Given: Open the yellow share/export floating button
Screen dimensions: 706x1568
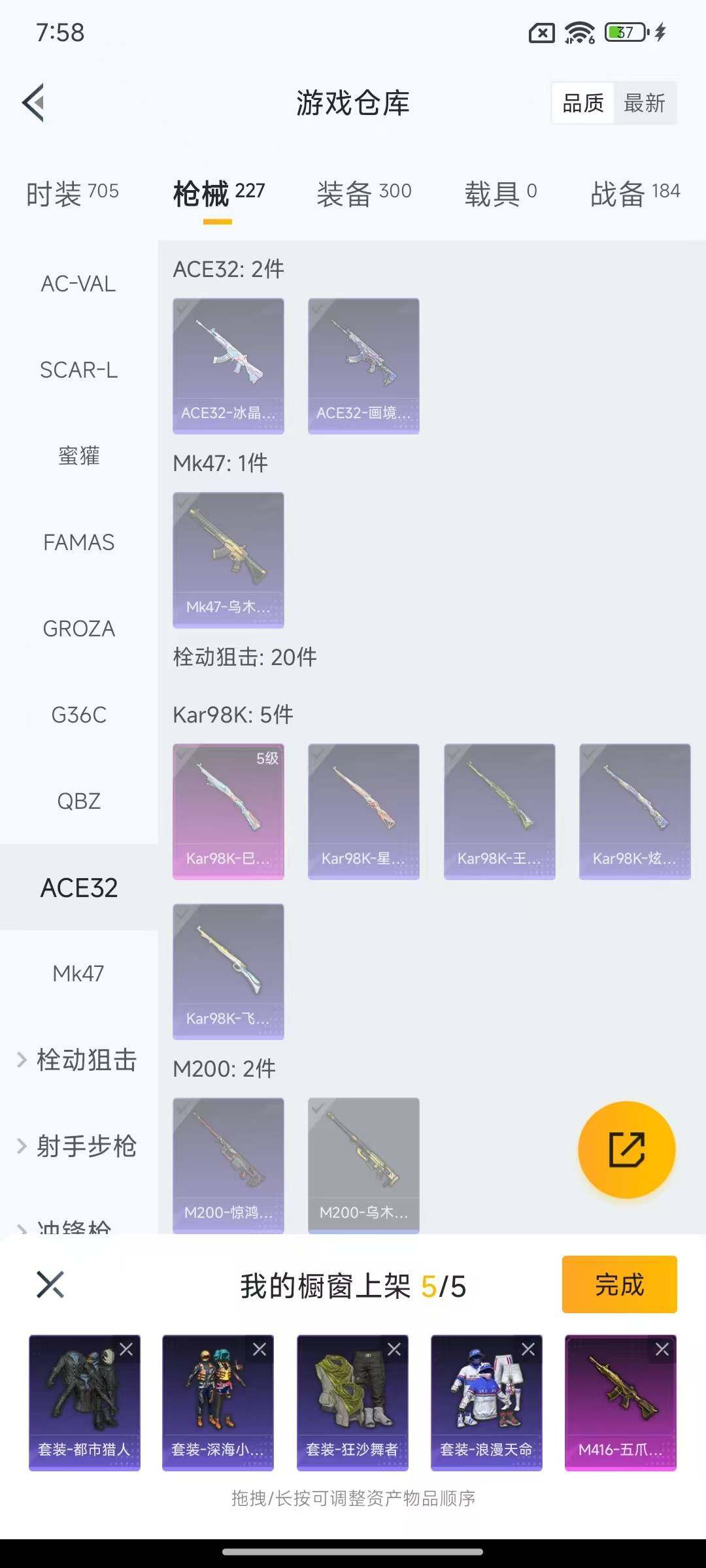Looking at the screenshot, I should tap(626, 1150).
